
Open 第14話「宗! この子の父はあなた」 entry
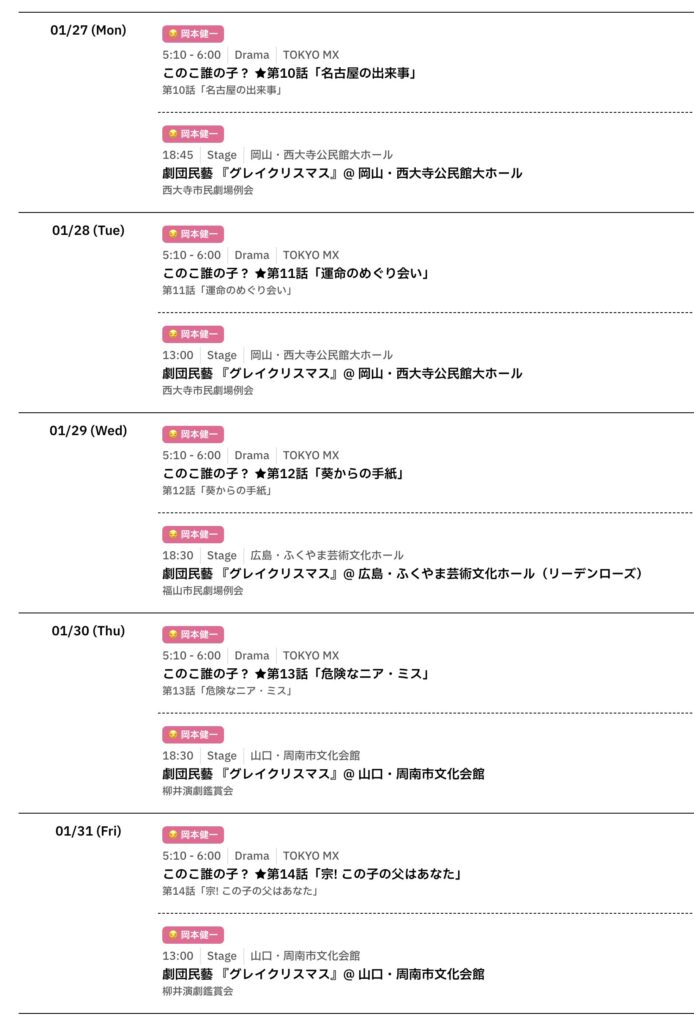pos(311,873)
